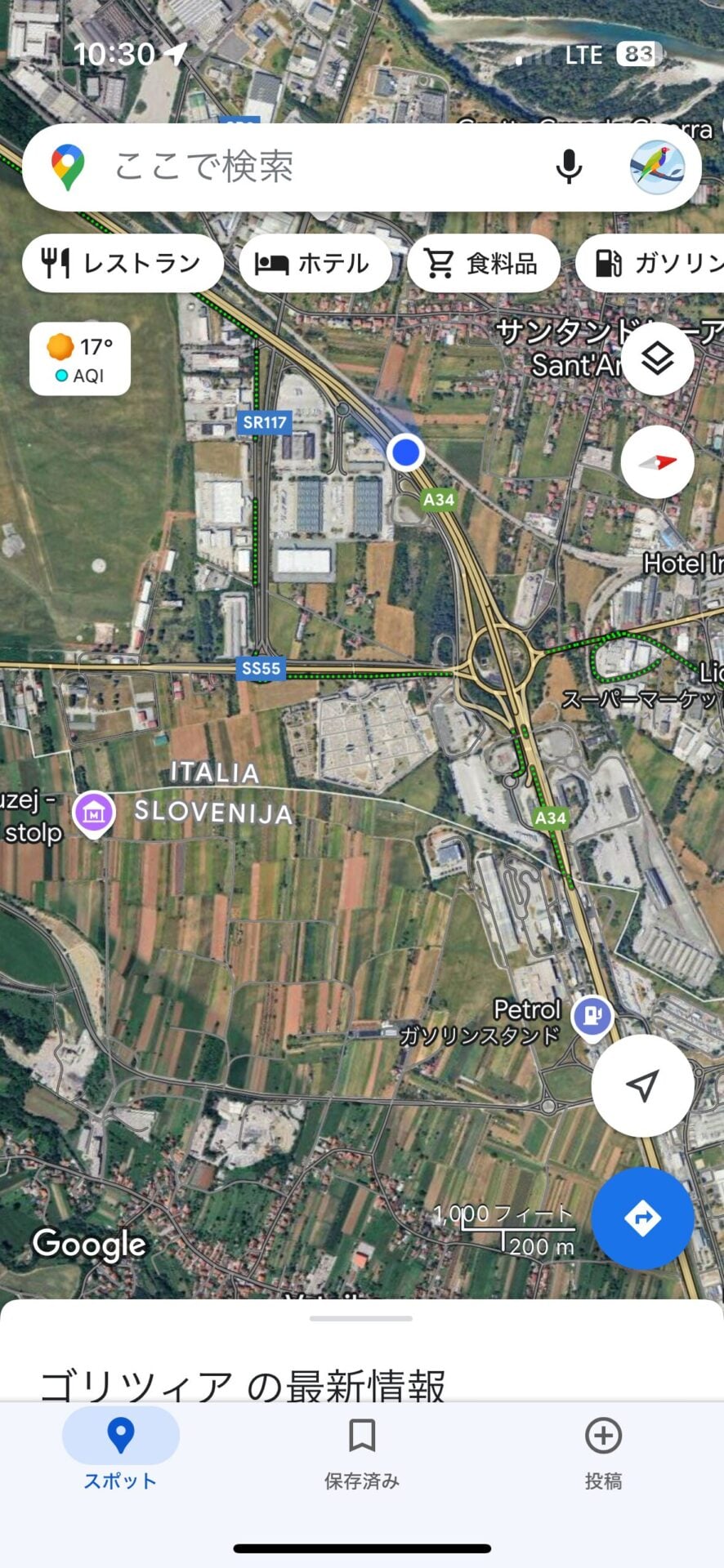Filter map by 食料品
Screen dimensions: 724x1568
pyautogui.click(x=483, y=263)
